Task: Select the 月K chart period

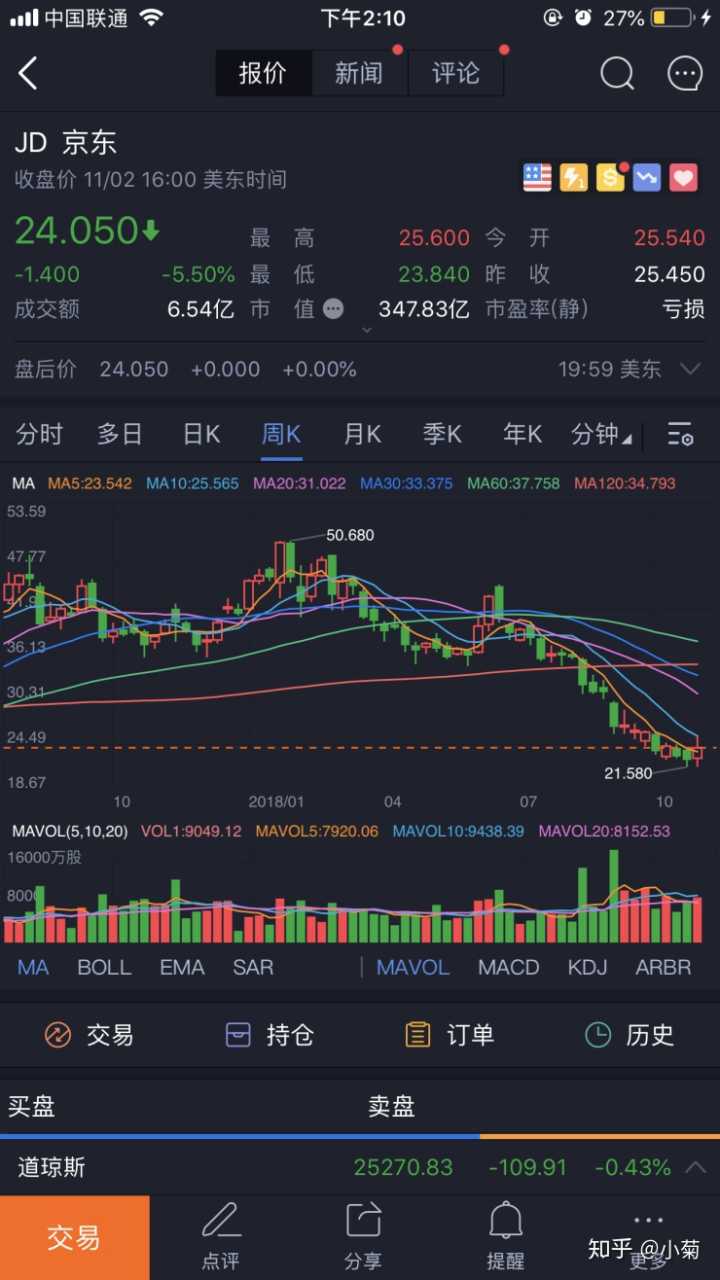Action: (362, 434)
